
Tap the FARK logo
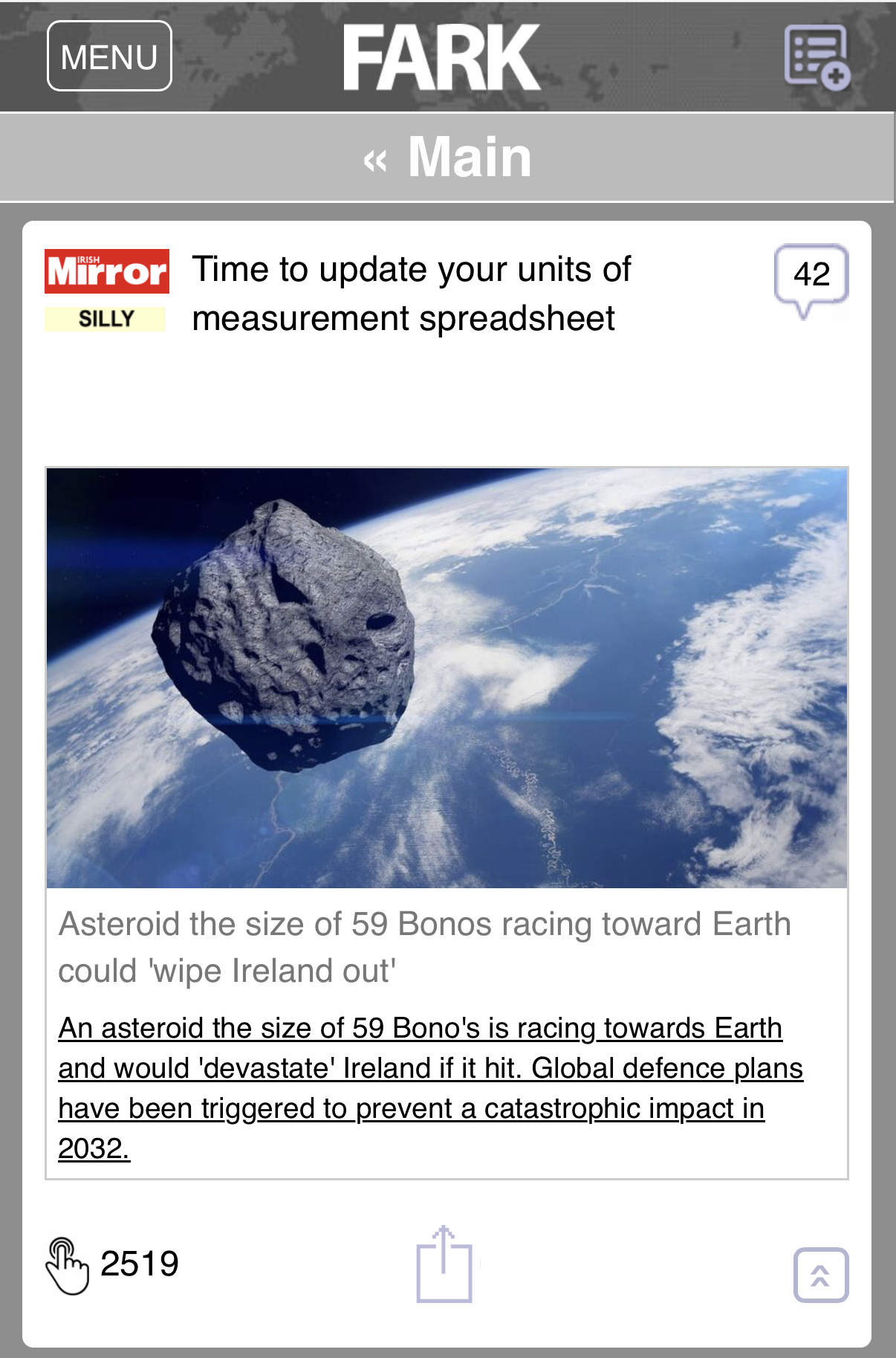[x=441, y=57]
